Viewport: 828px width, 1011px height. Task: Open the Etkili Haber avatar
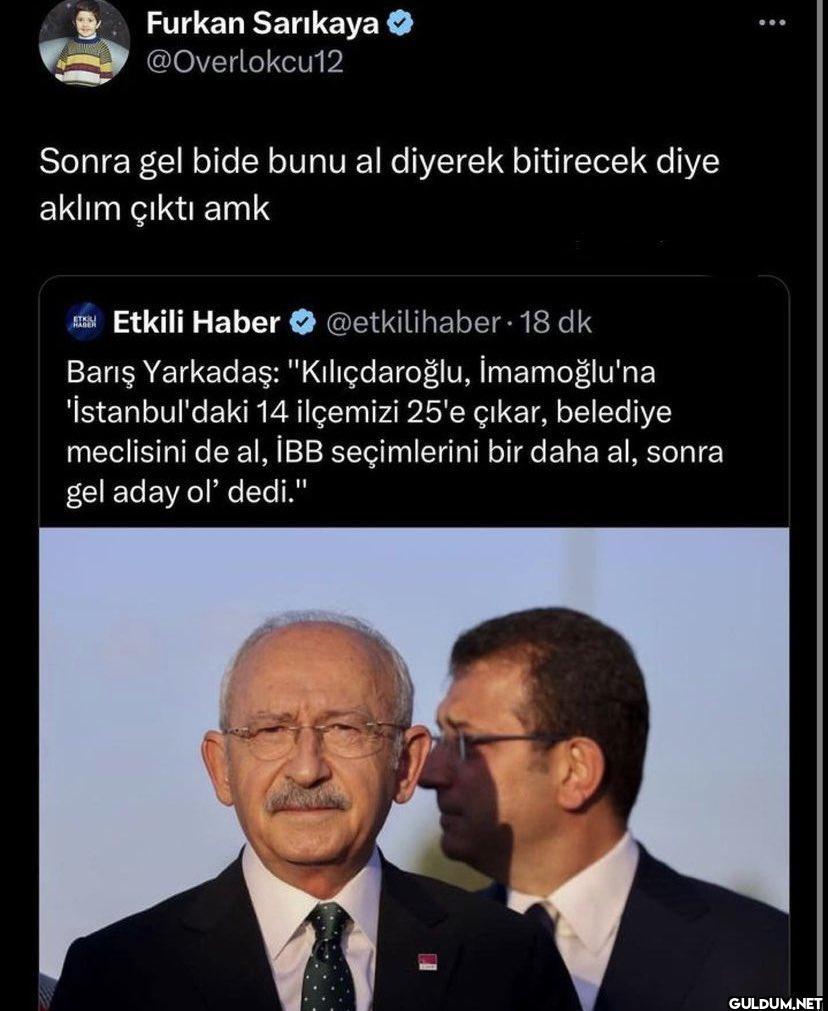tap(84, 322)
